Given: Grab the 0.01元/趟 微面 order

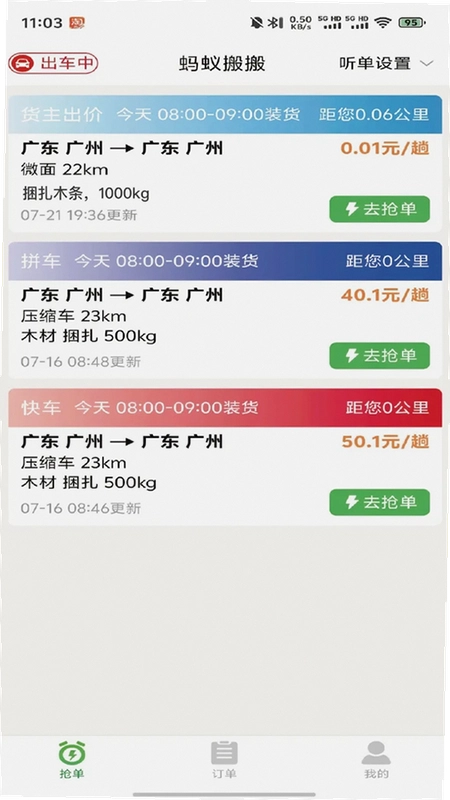Looking at the screenshot, I should click(x=380, y=209).
